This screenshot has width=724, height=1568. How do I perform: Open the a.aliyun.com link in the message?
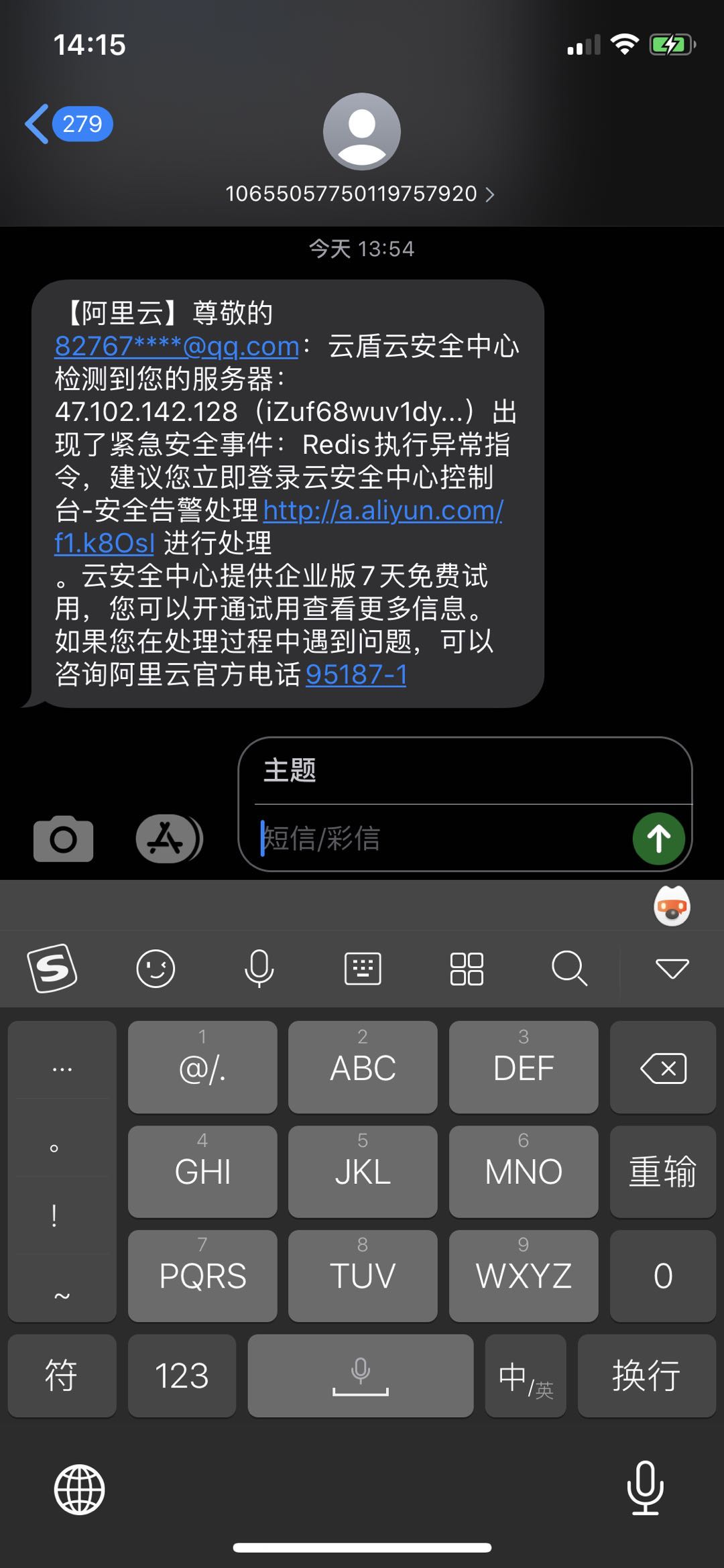tap(383, 511)
